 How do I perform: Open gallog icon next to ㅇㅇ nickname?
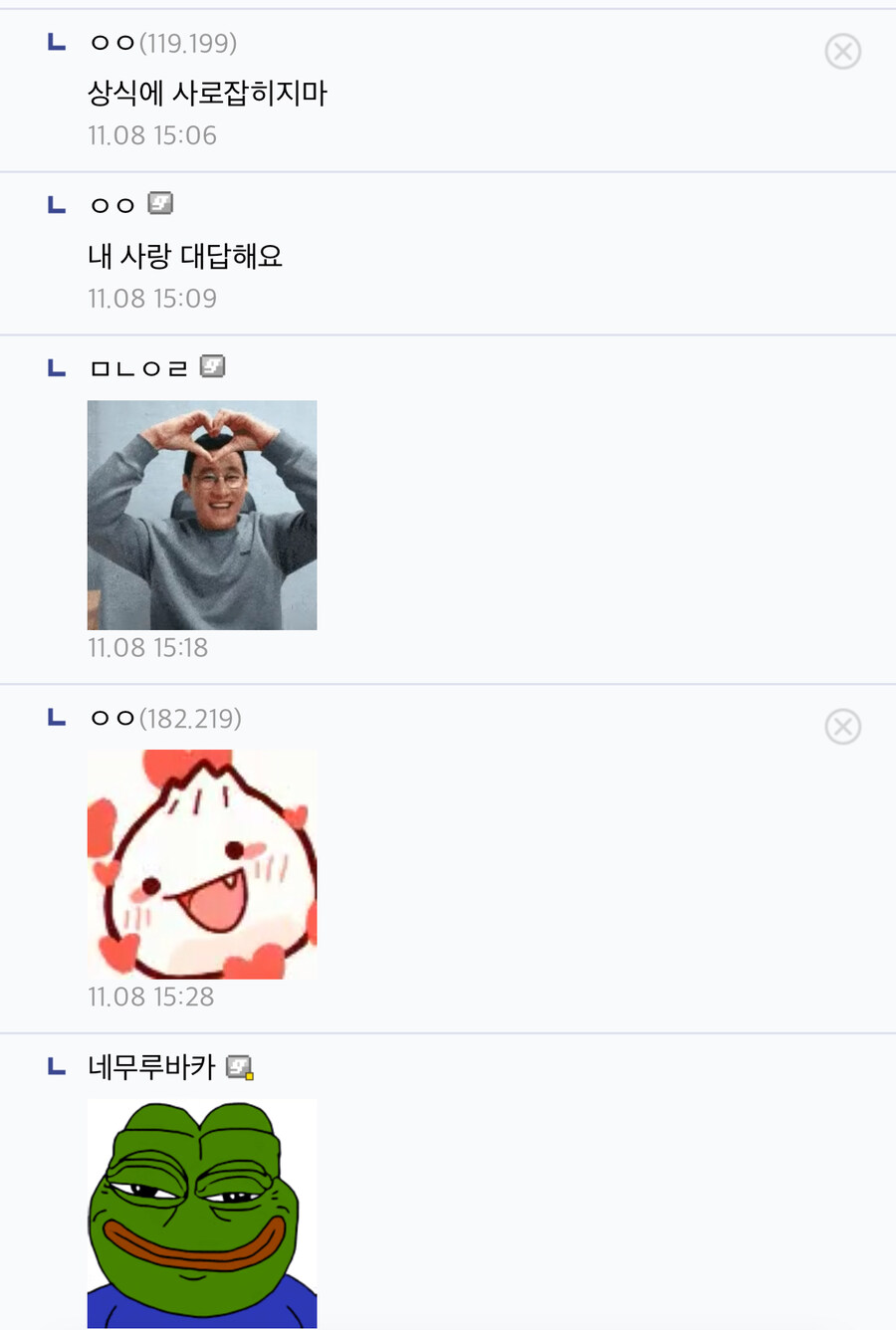pos(161,203)
